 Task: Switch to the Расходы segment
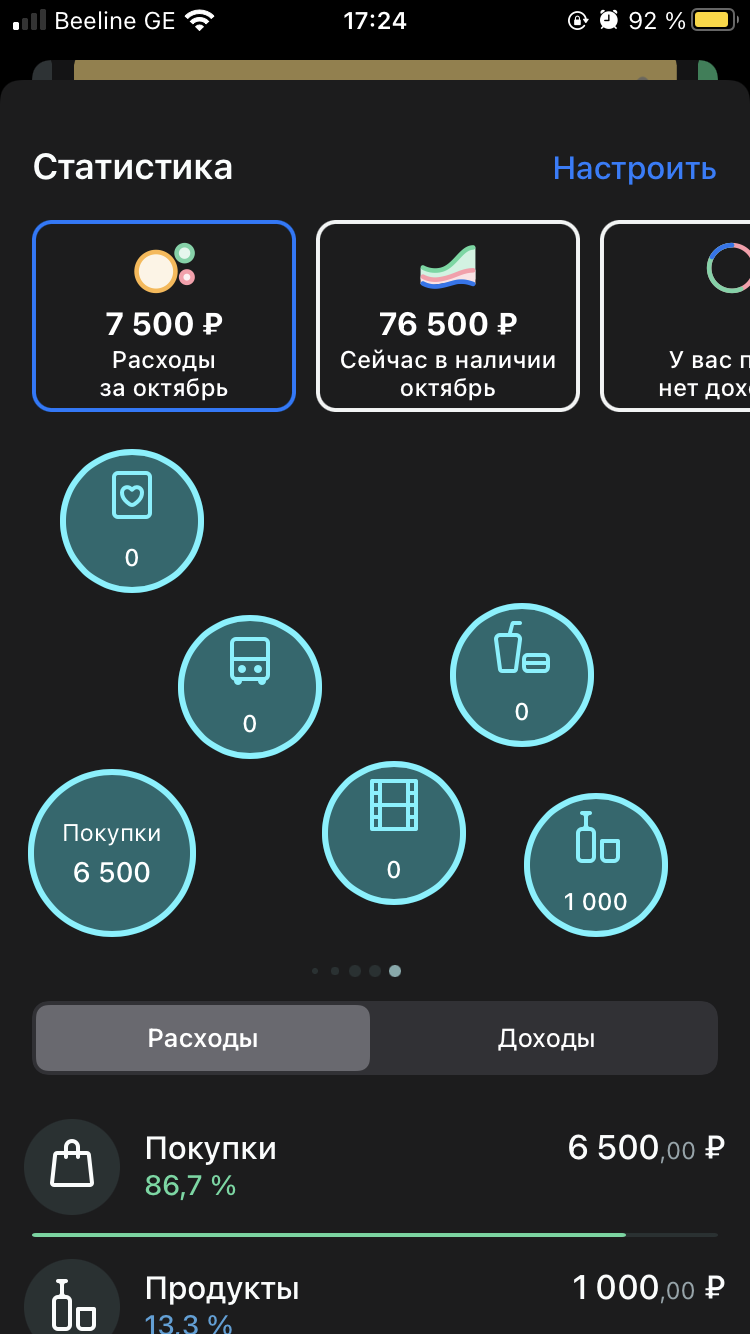(x=203, y=1038)
